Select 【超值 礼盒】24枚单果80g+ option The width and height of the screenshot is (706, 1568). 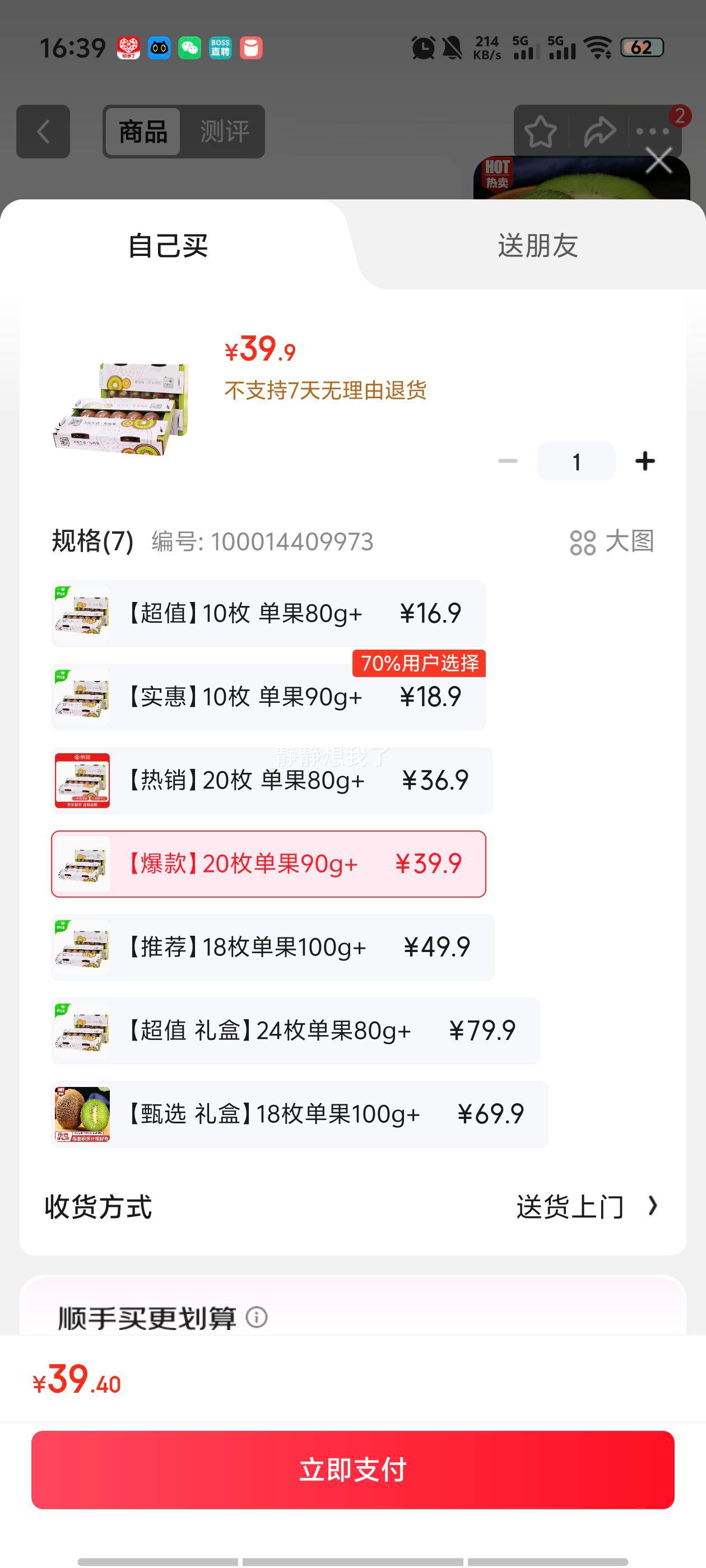(x=295, y=1030)
